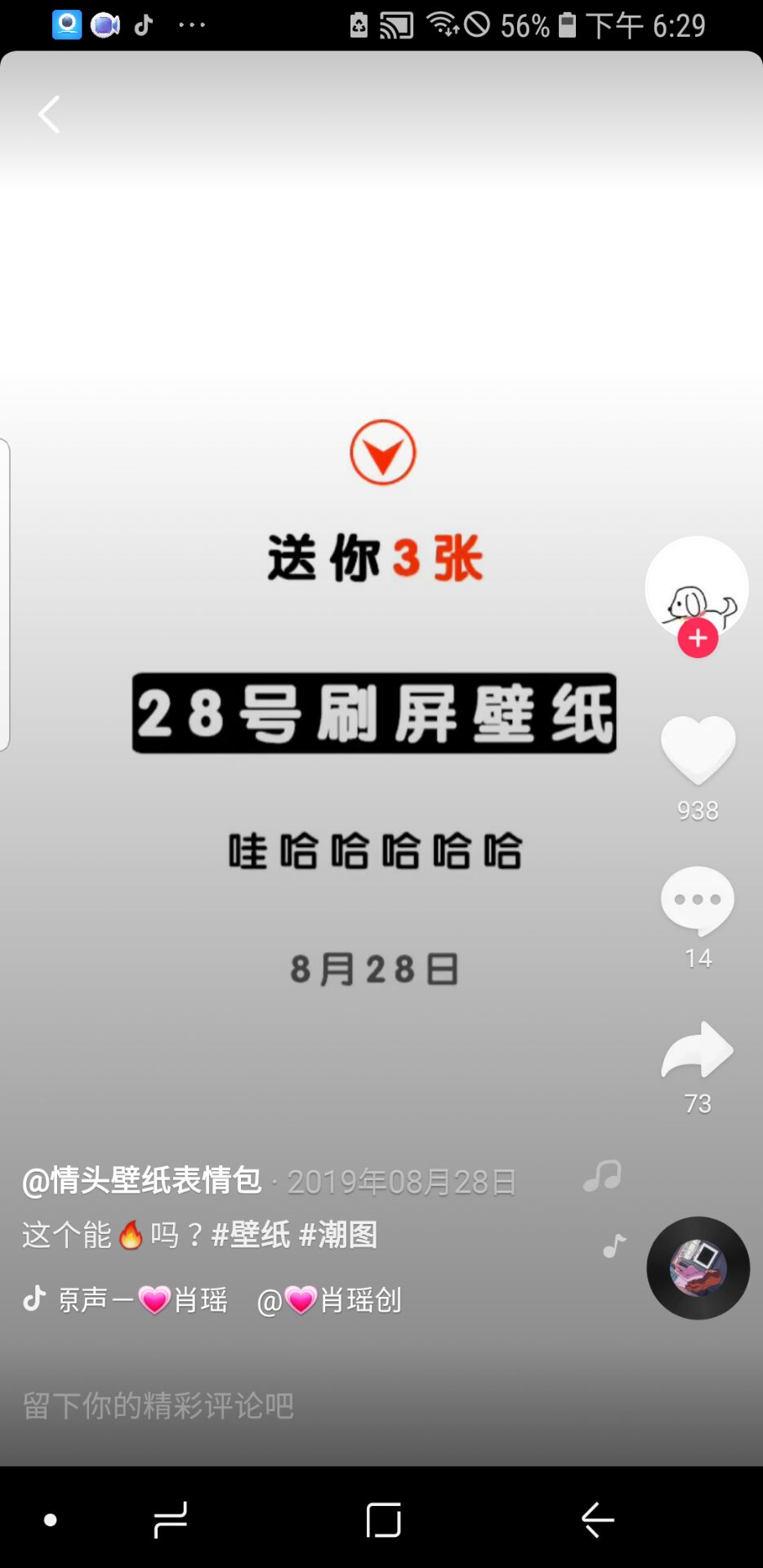Open recent apps from navigation bar
The height and width of the screenshot is (1568, 763).
(x=171, y=1520)
